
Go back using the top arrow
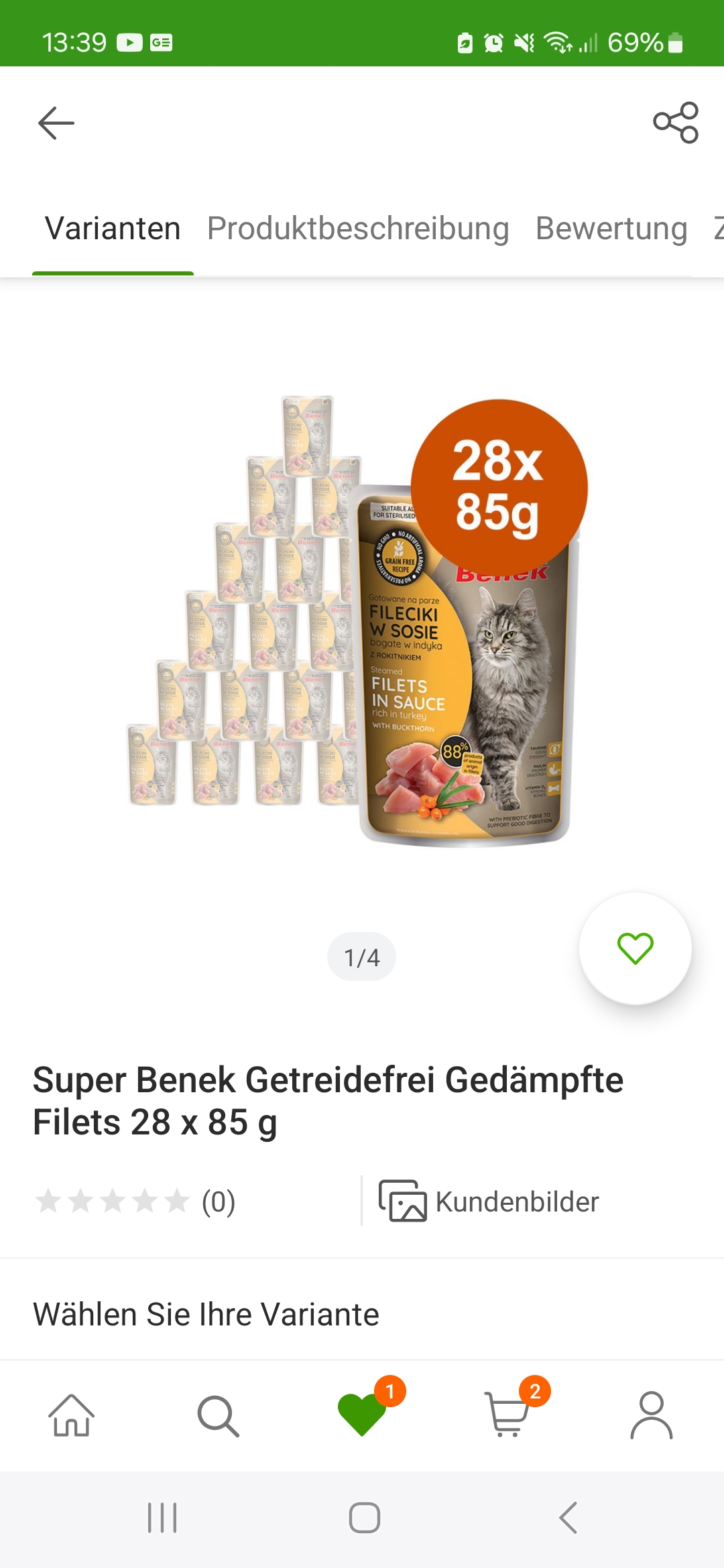[56, 123]
